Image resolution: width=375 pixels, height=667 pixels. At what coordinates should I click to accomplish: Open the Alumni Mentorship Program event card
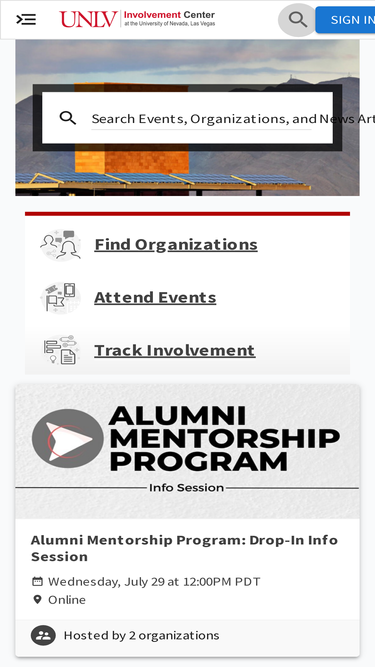(x=188, y=520)
